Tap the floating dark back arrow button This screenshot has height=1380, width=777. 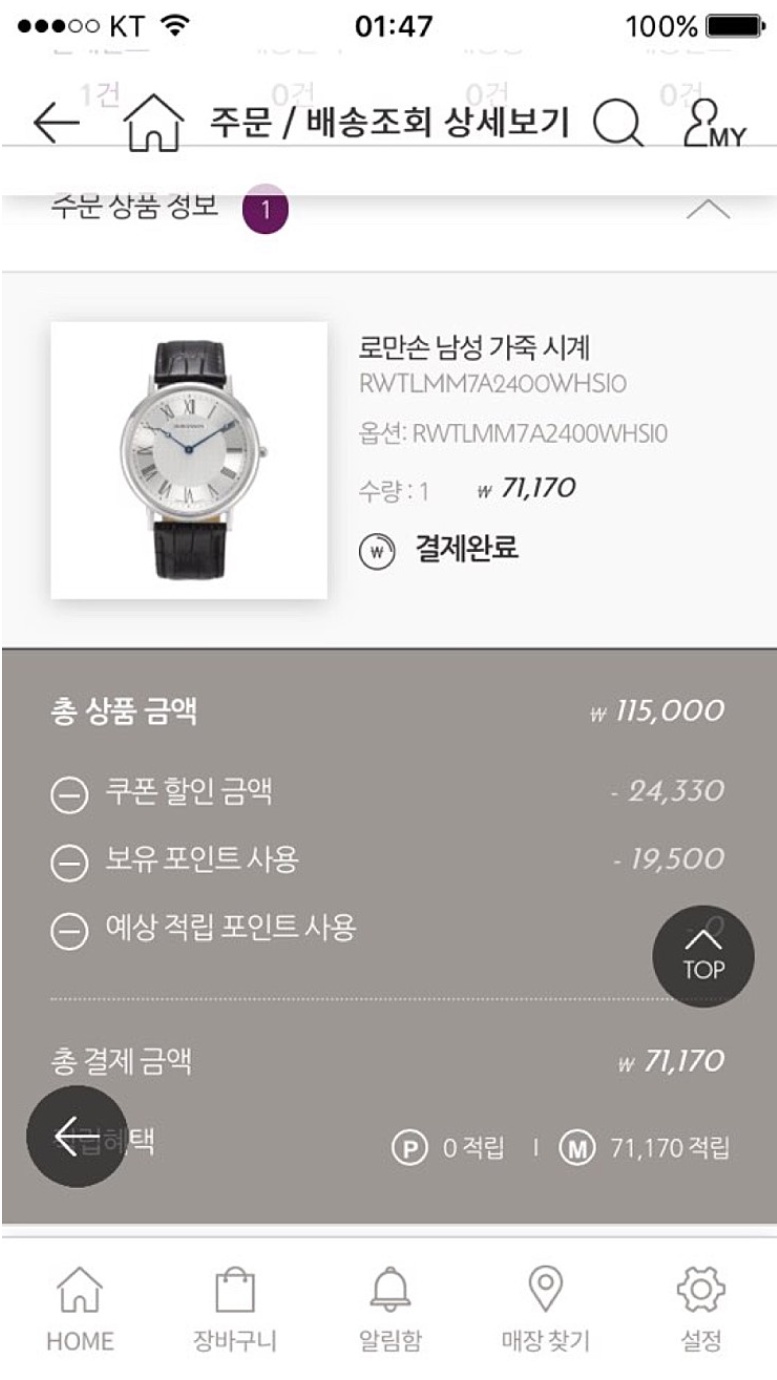(x=76, y=1136)
